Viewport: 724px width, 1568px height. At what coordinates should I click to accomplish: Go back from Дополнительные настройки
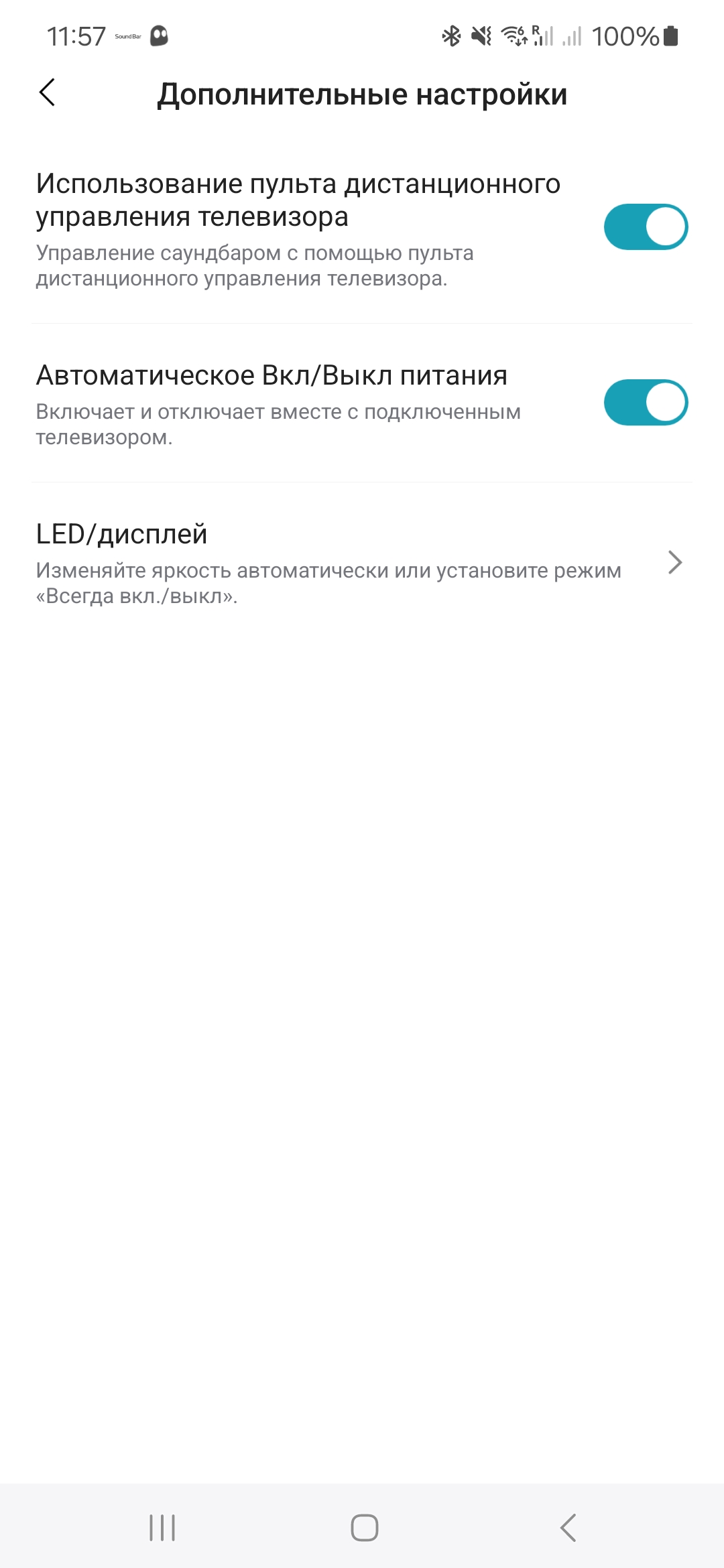[47, 92]
